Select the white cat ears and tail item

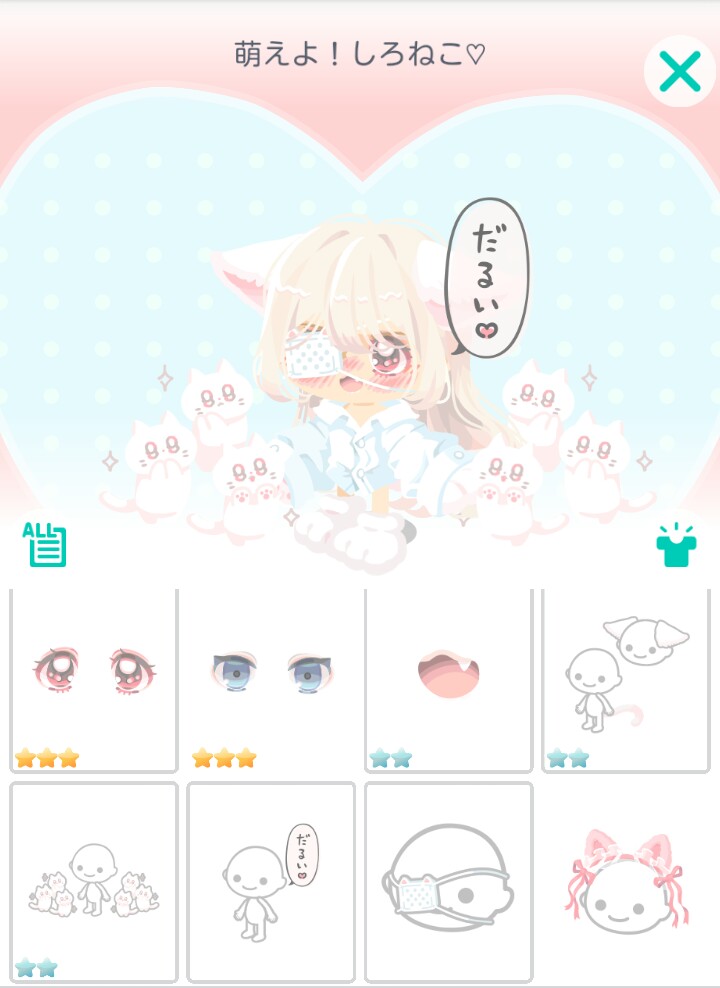626,680
